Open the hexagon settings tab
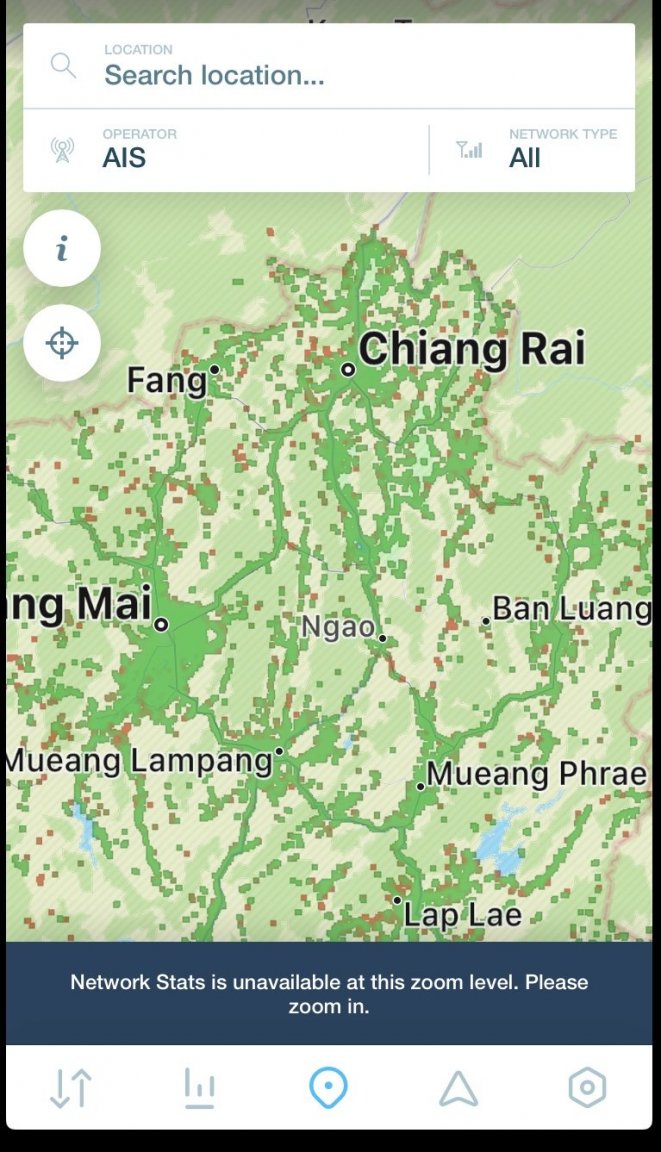The image size is (661, 1152). click(587, 1088)
